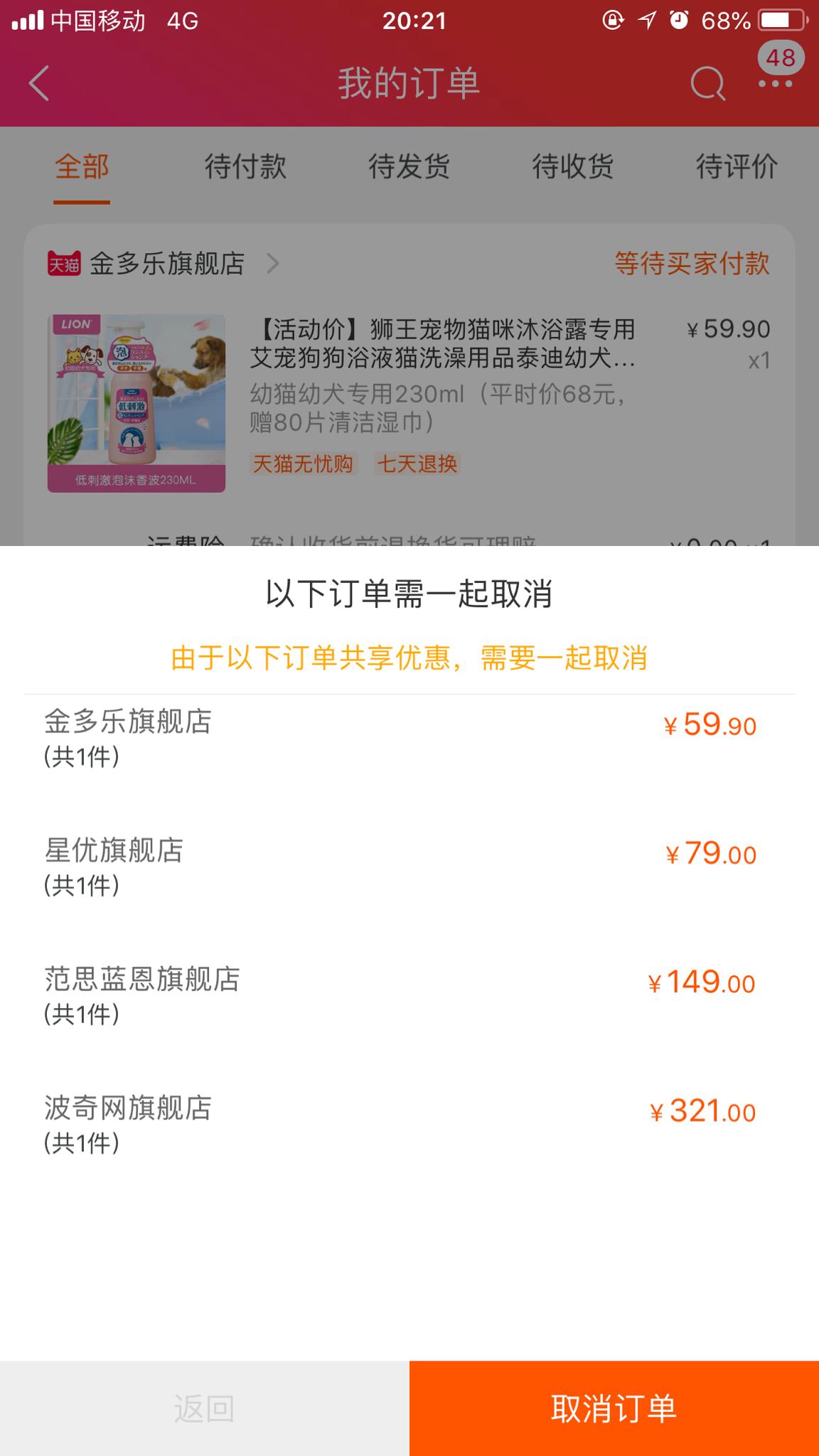Open order search magnifier icon
Screen dimensions: 819x1456
pyautogui.click(x=707, y=84)
